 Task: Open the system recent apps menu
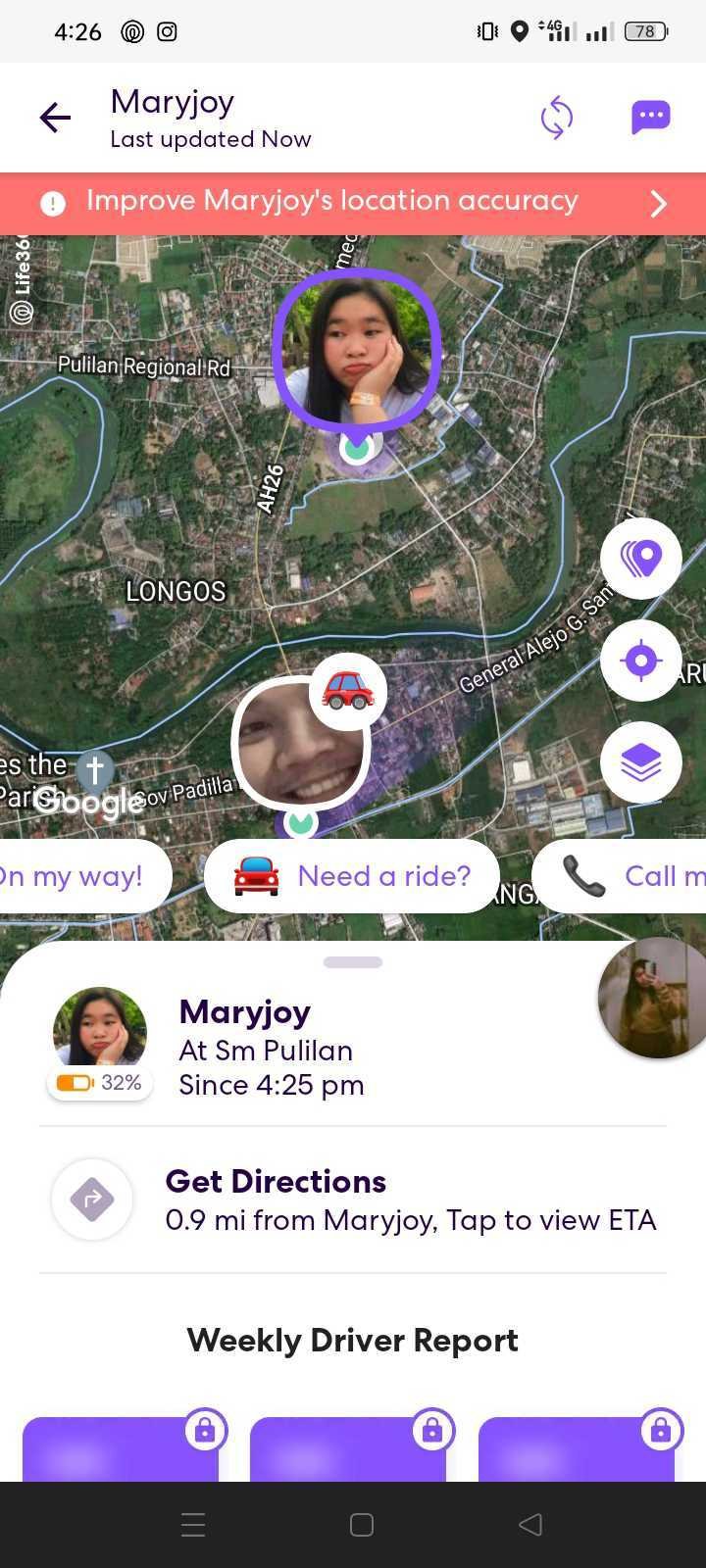[193, 1525]
